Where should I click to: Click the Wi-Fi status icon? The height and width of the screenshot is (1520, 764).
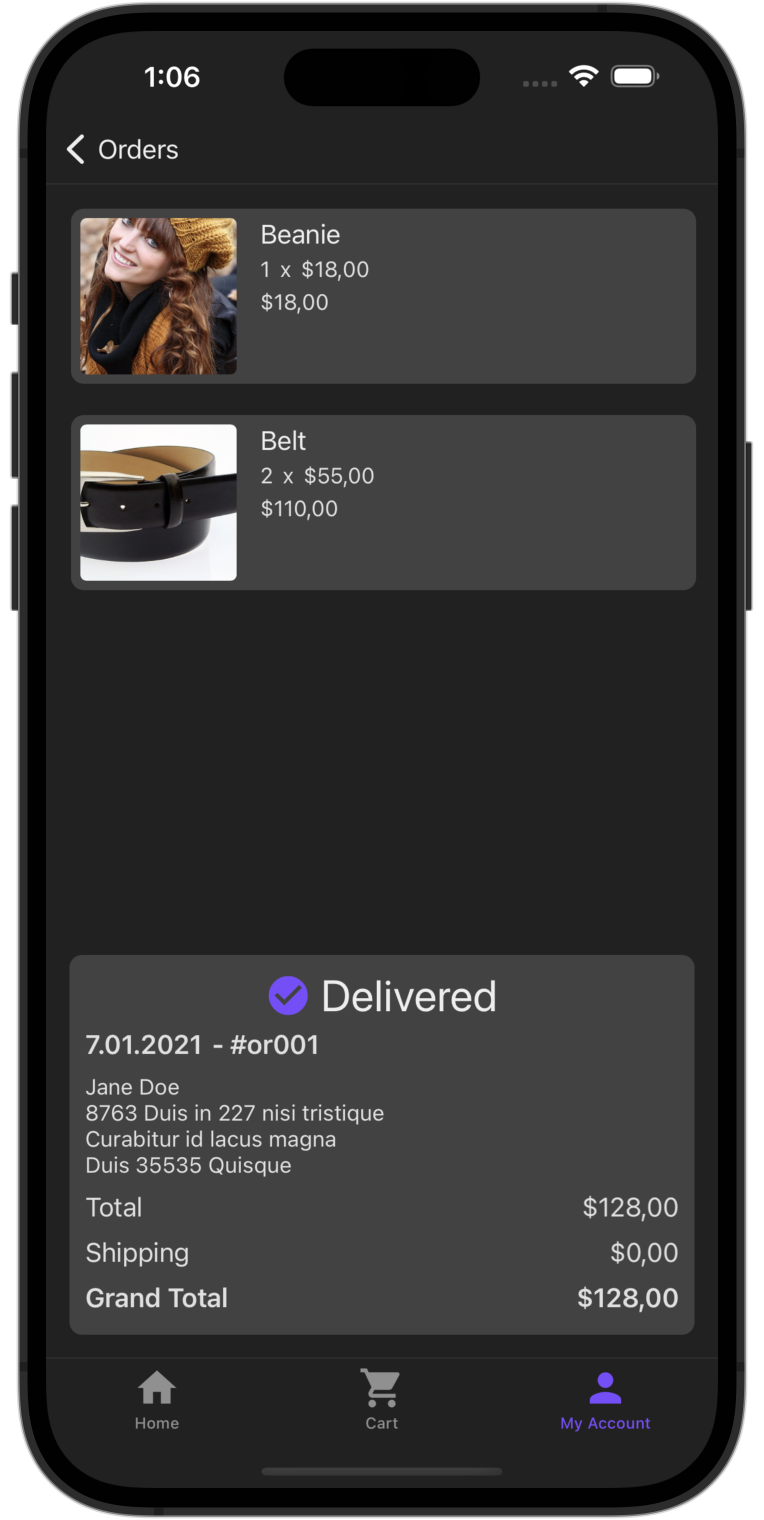(x=584, y=75)
